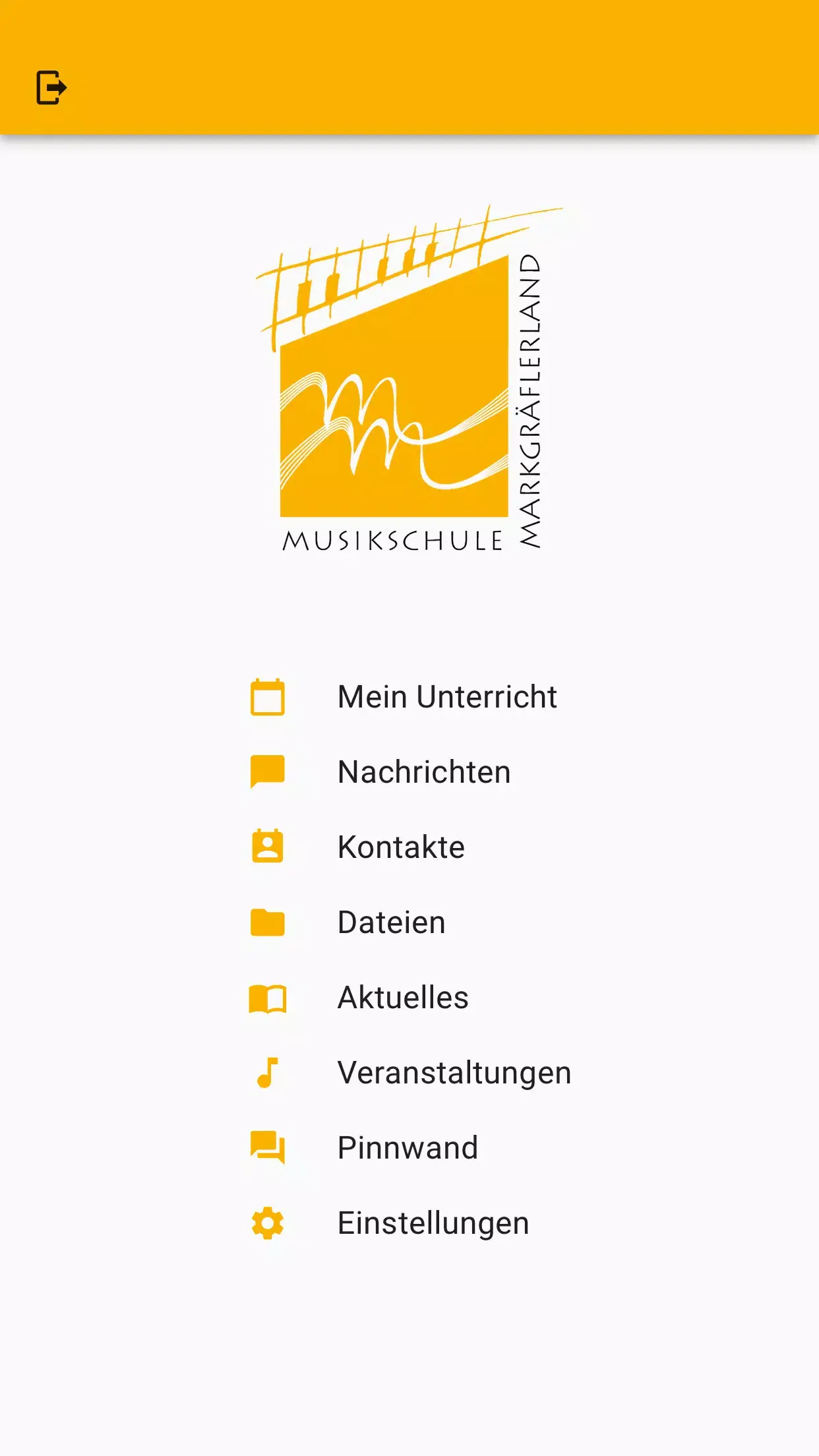The height and width of the screenshot is (1456, 819).
Task: Go to Veranstaltungen
Action: (x=454, y=1072)
